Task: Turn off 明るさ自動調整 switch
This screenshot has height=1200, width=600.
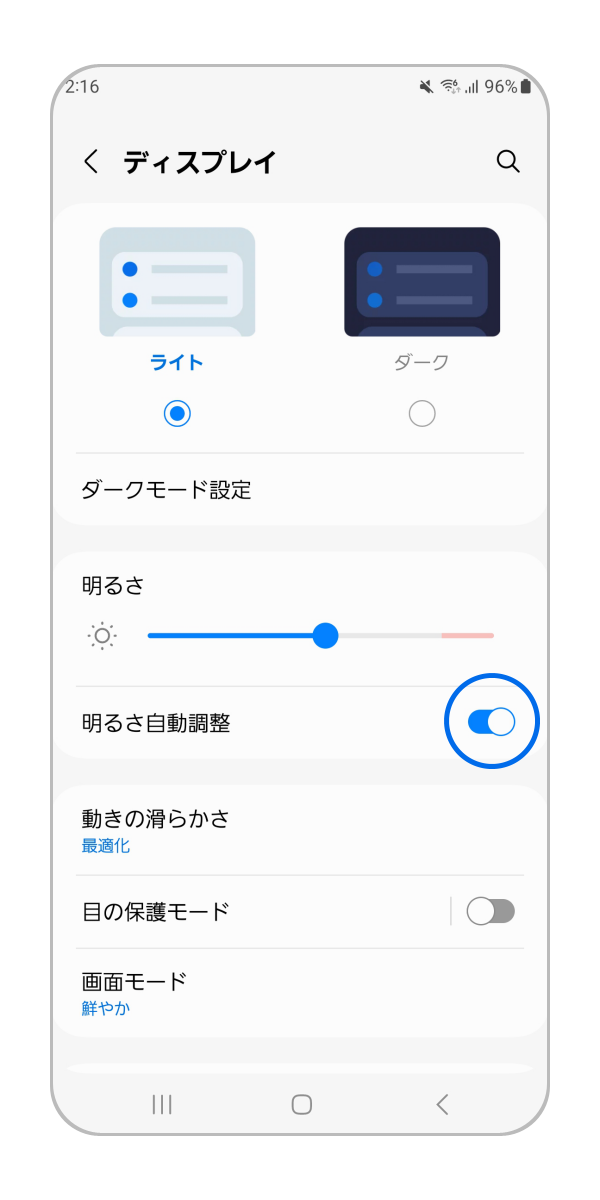Action: pos(491,722)
